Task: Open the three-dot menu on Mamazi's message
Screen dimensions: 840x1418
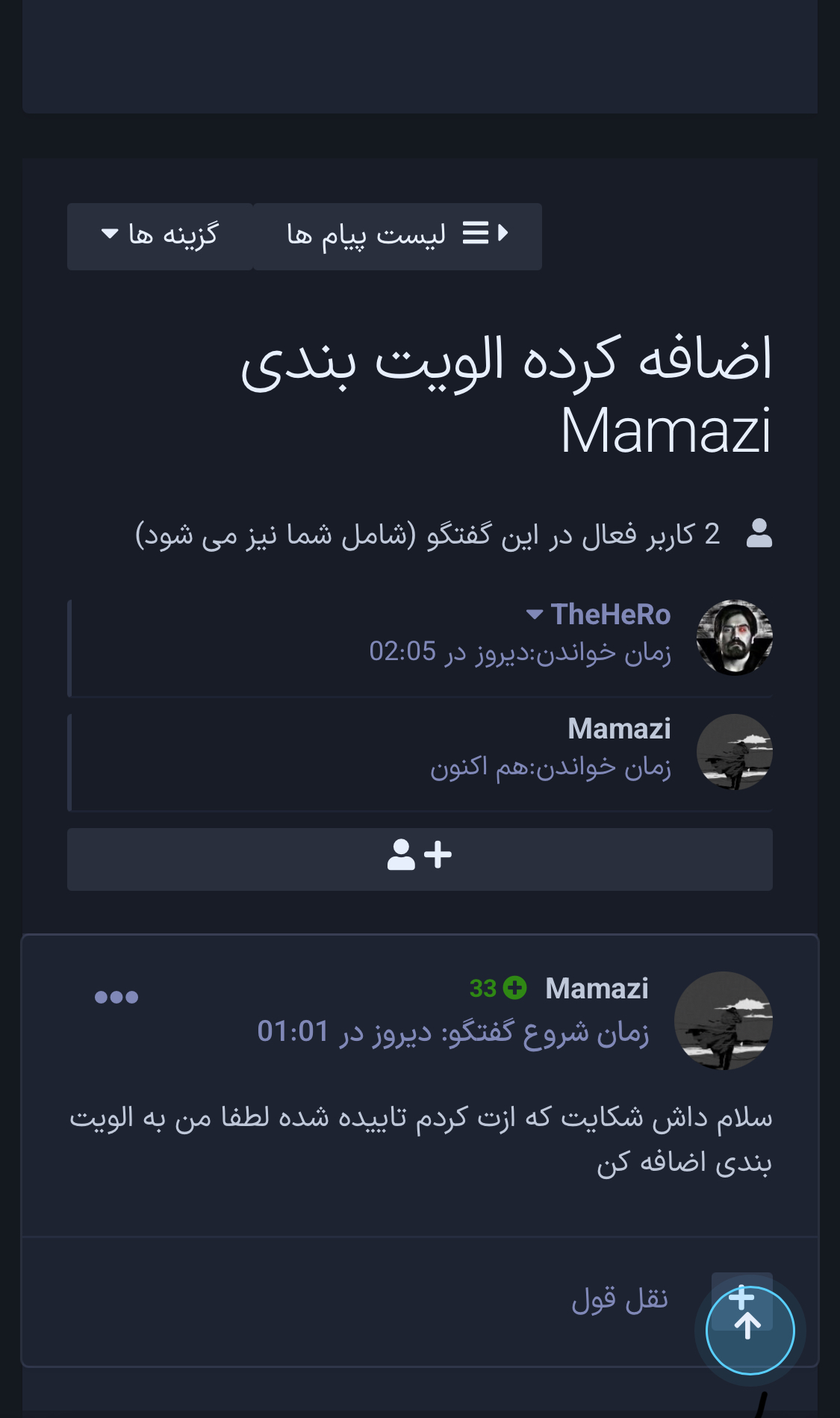Action: coord(116,997)
